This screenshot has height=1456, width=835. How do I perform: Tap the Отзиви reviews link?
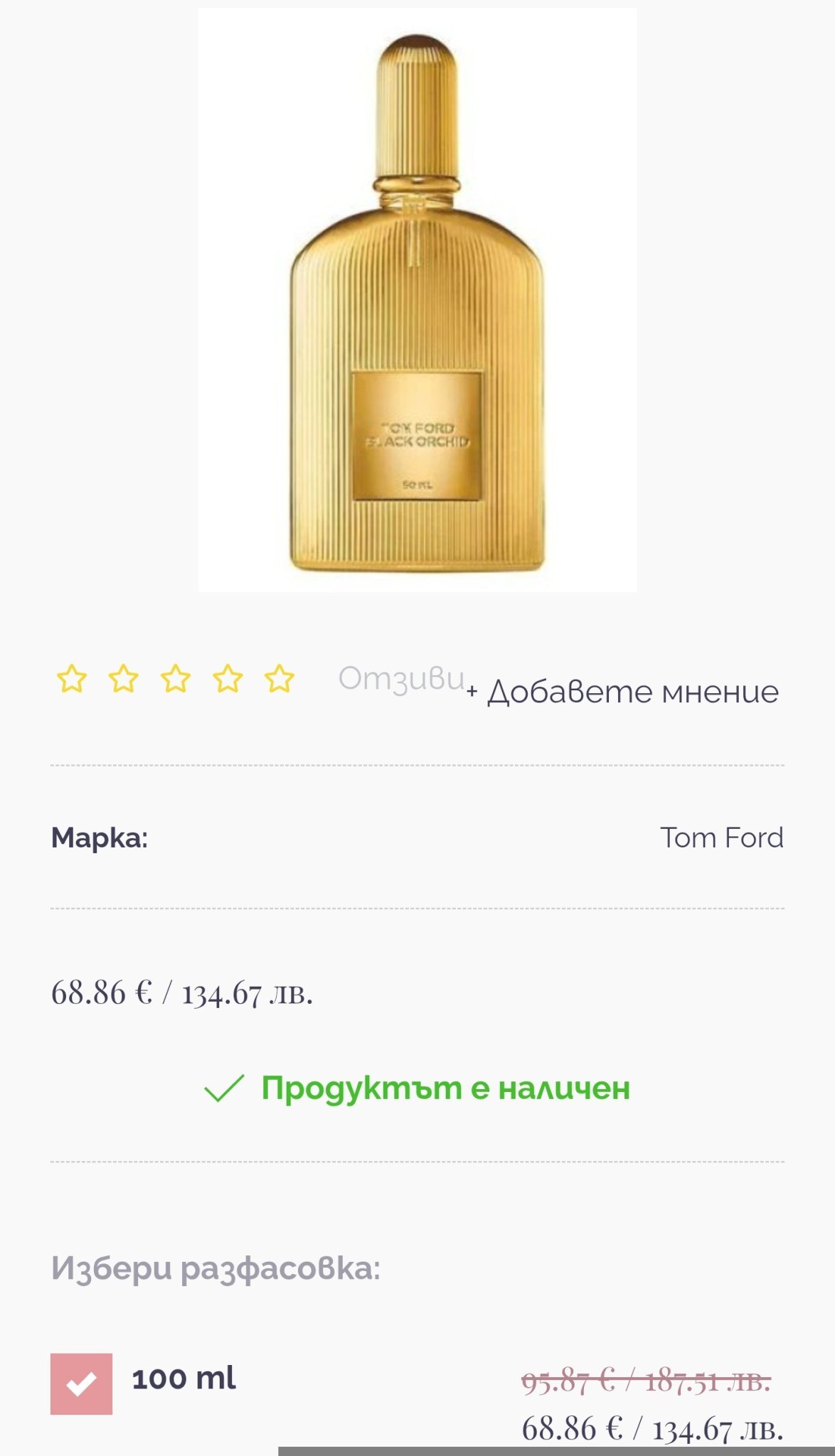click(401, 678)
